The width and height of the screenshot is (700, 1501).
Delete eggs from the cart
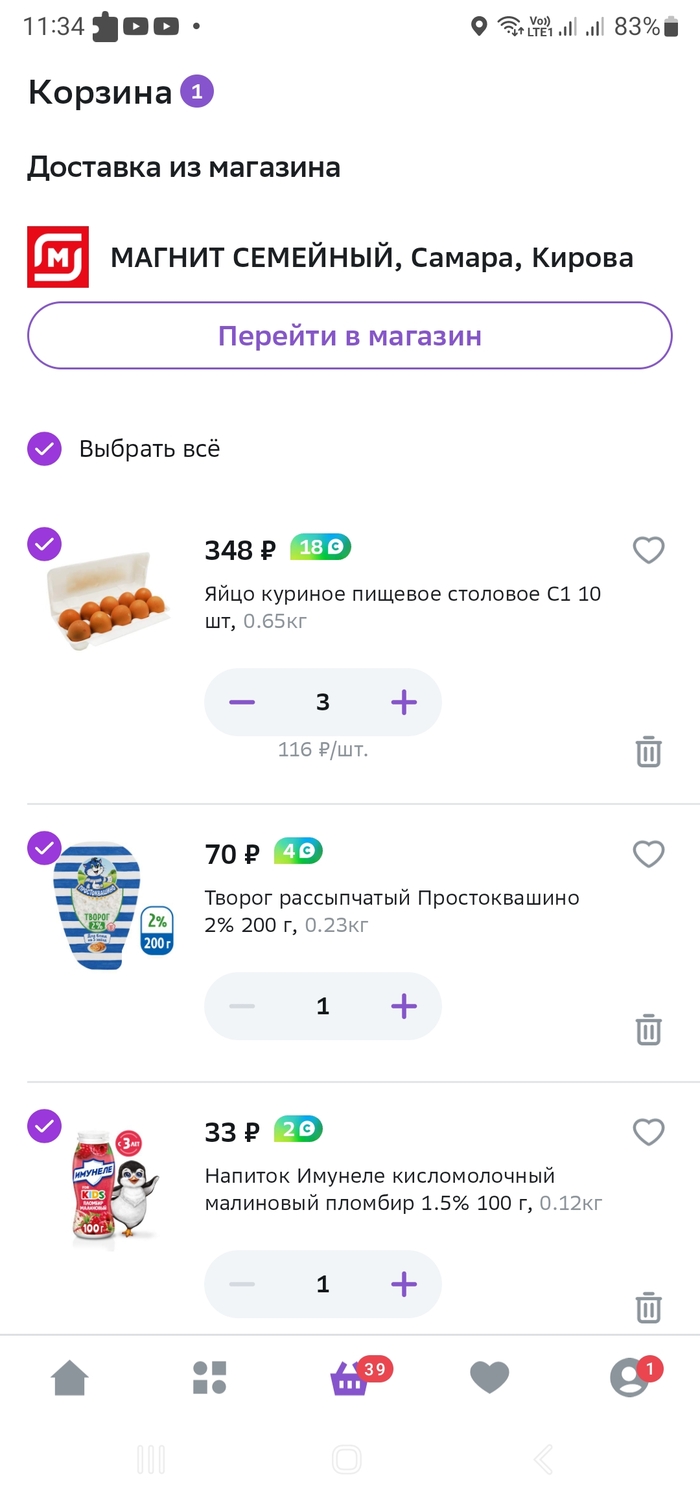click(649, 751)
